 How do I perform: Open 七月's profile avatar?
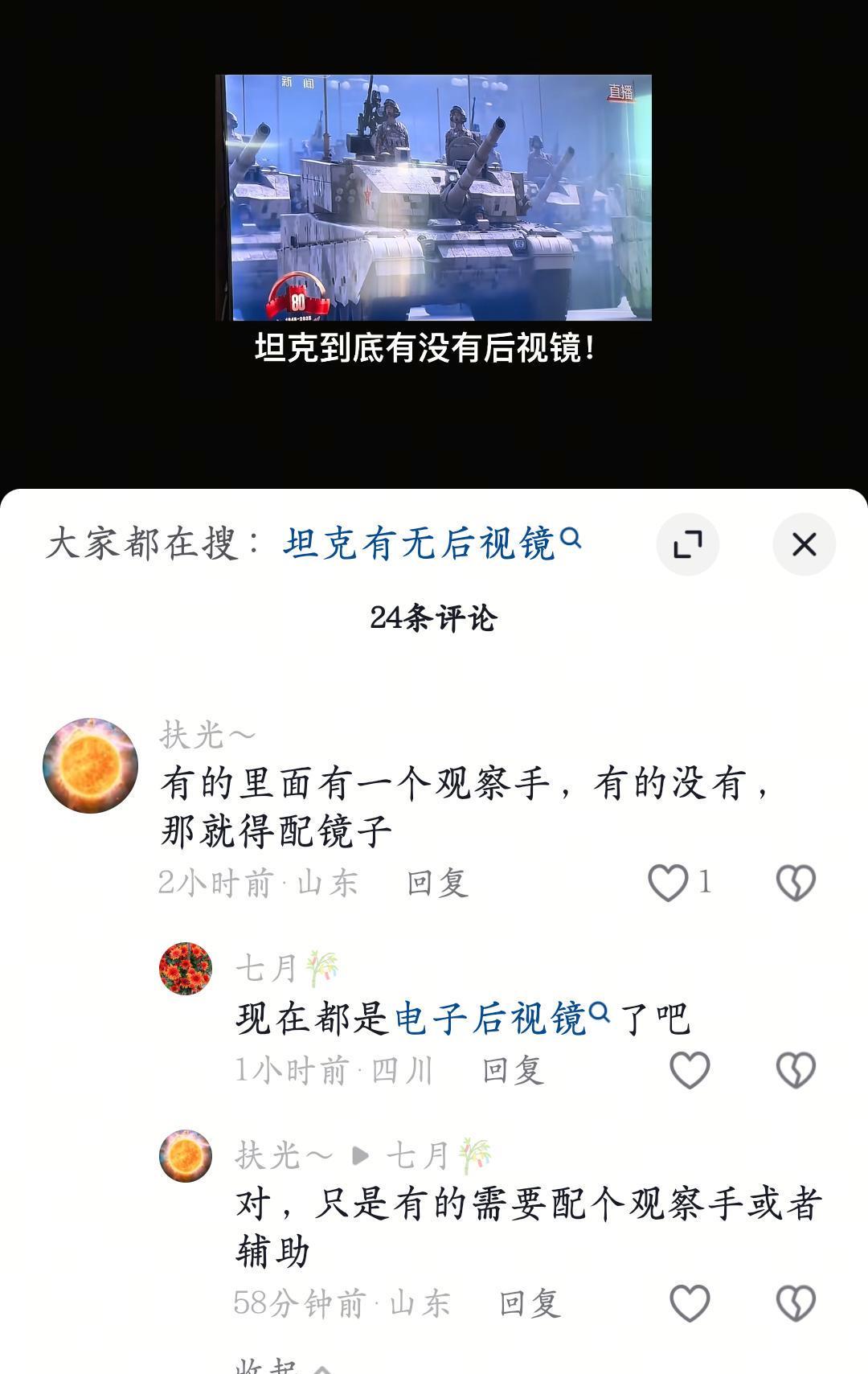pos(186,969)
